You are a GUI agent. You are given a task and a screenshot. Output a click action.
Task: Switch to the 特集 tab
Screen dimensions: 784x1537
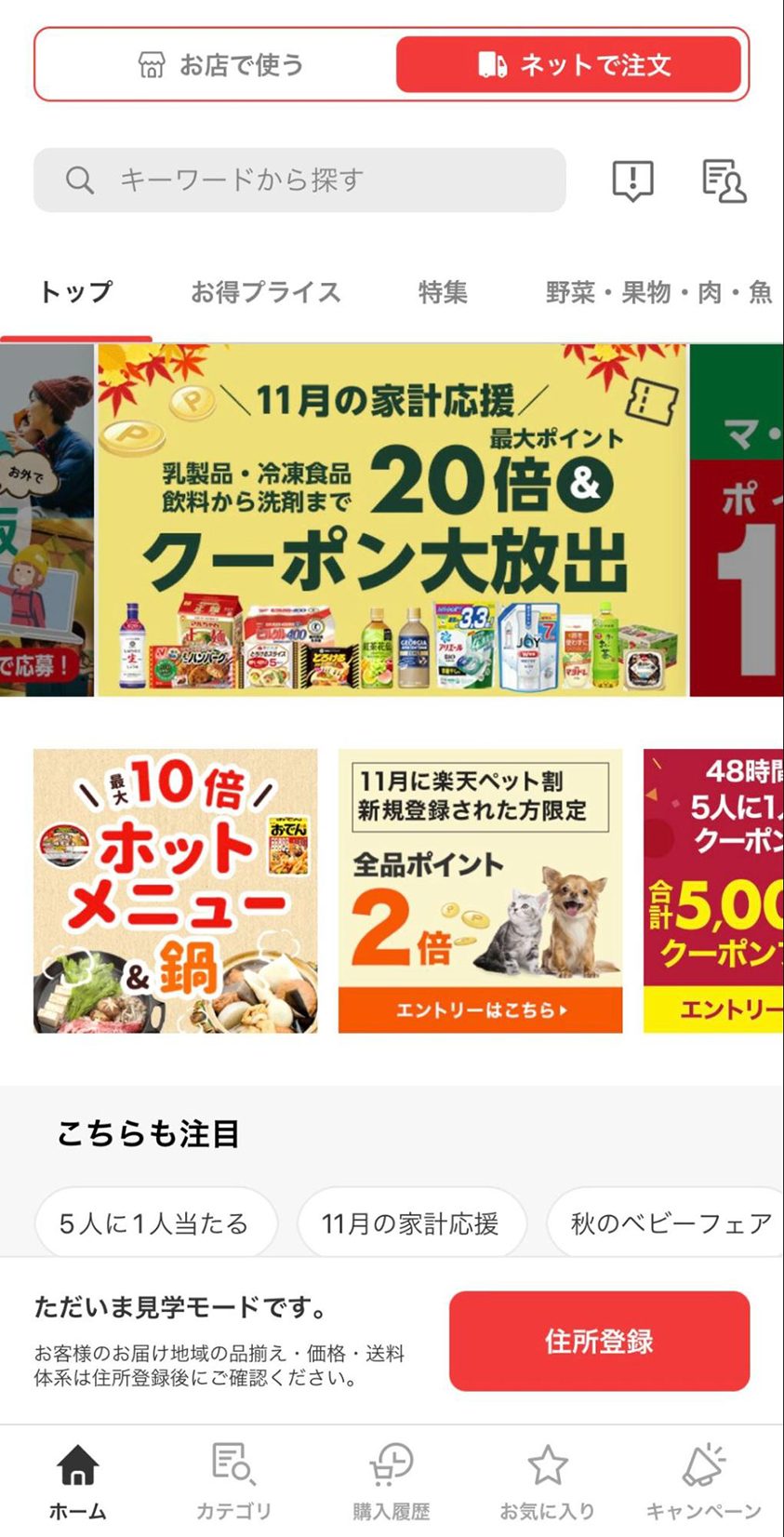pos(442,292)
